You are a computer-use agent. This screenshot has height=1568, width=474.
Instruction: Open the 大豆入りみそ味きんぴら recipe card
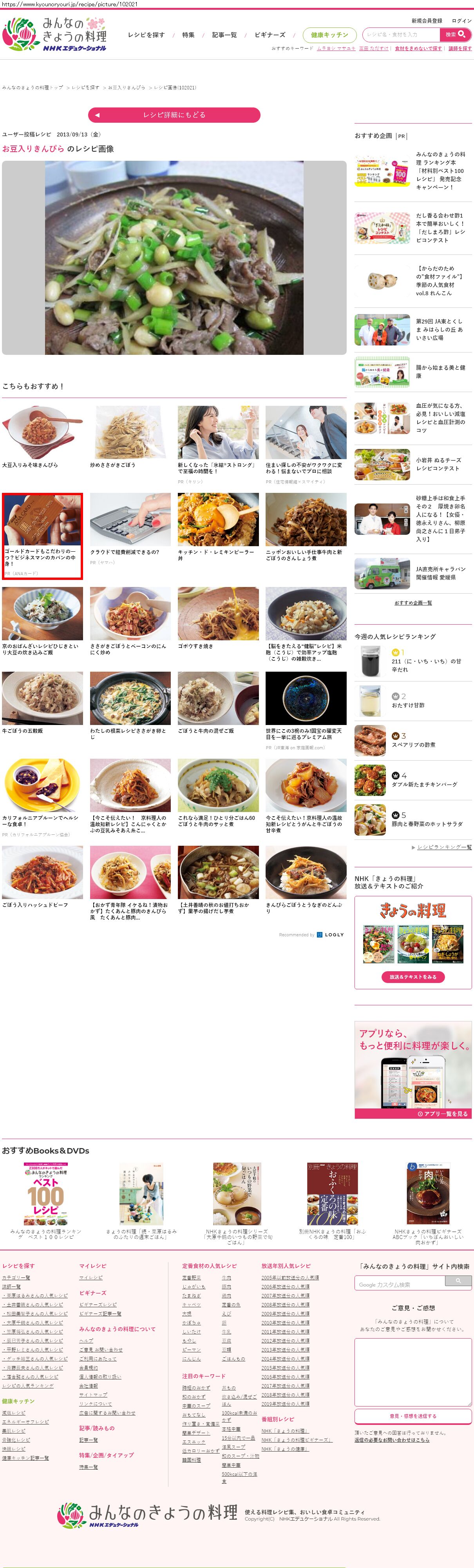click(x=42, y=437)
